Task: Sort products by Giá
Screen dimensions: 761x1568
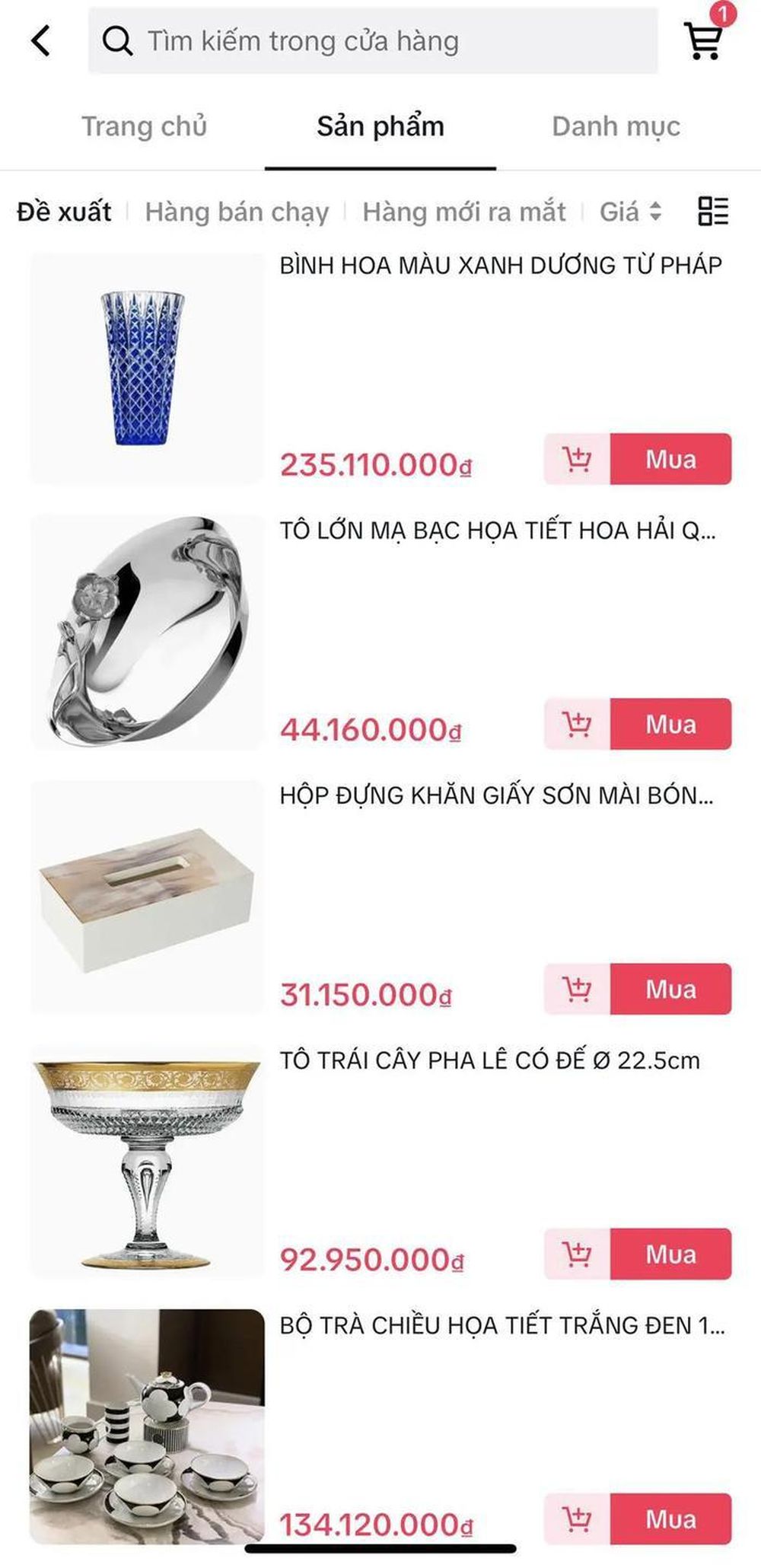Action: click(630, 212)
